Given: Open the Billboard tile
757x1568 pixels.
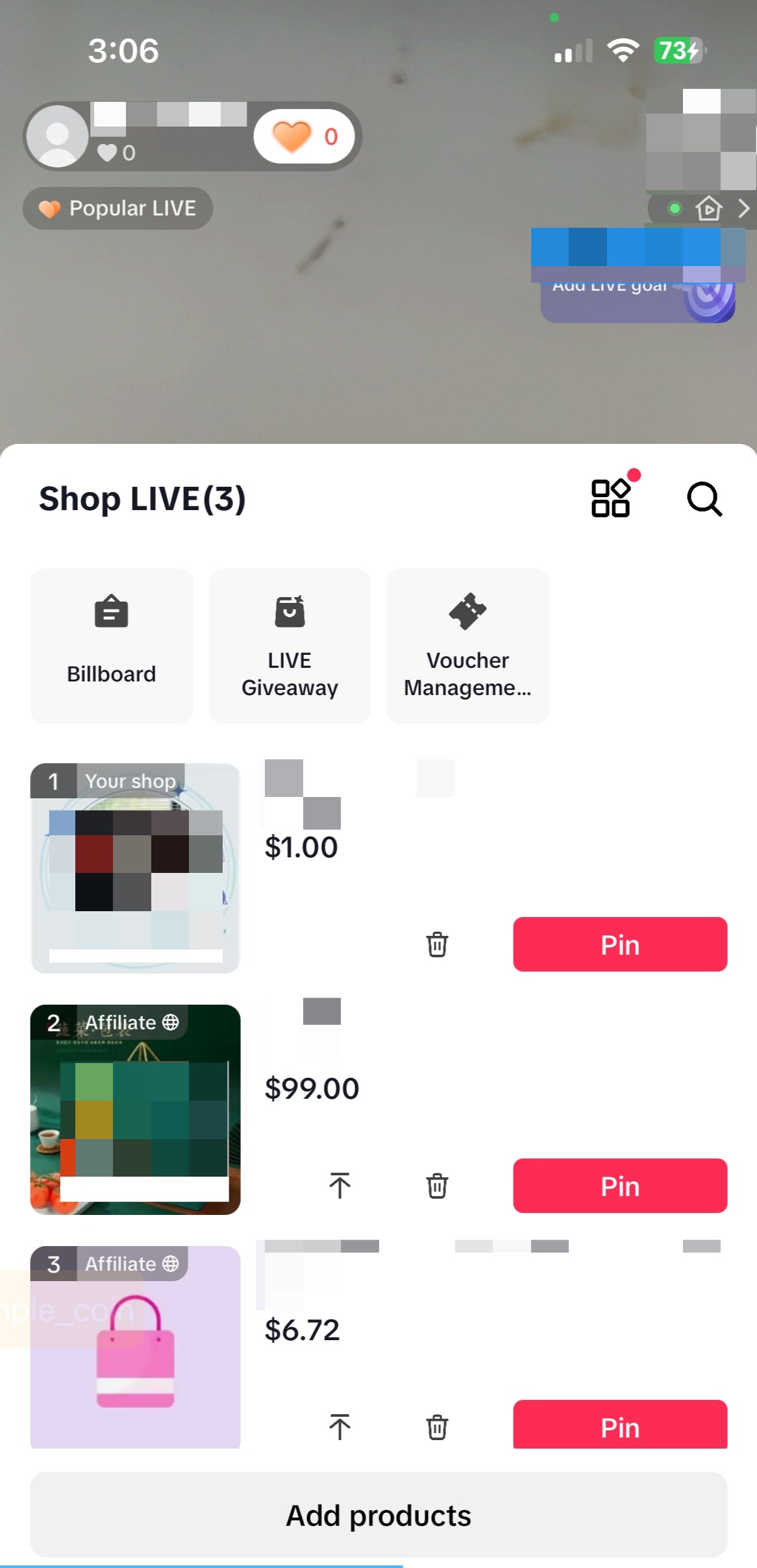Looking at the screenshot, I should pos(112,646).
